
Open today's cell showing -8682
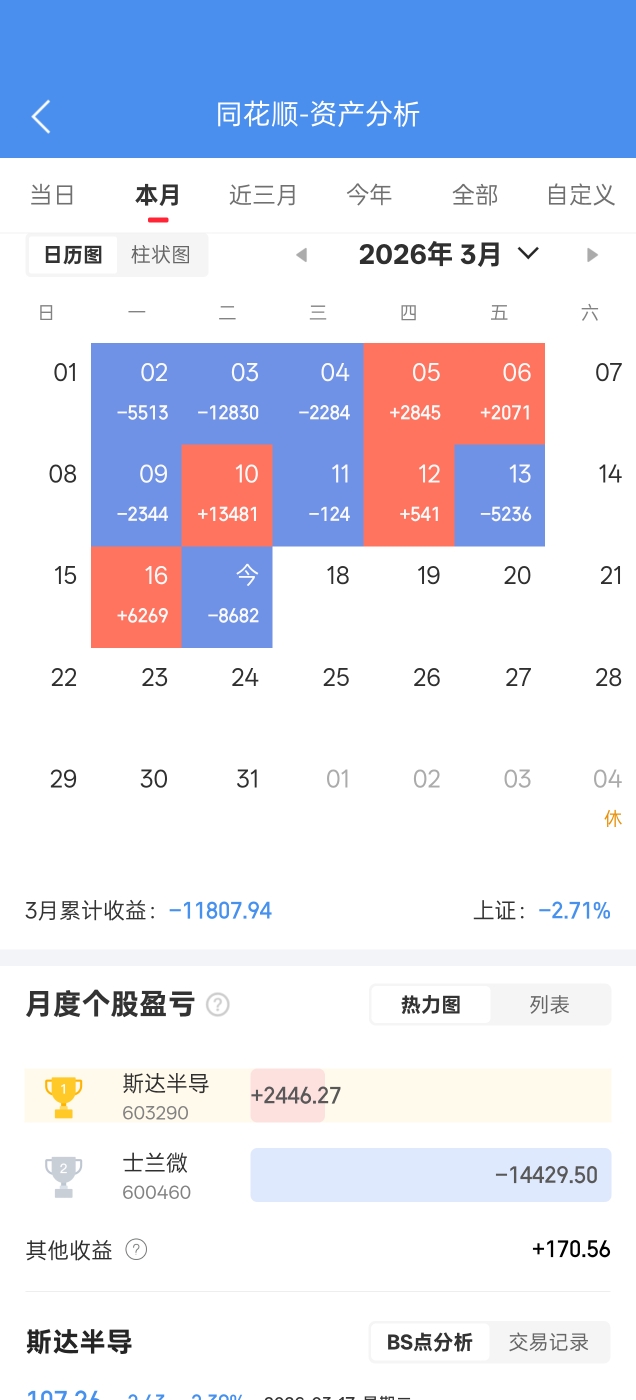(x=227, y=596)
